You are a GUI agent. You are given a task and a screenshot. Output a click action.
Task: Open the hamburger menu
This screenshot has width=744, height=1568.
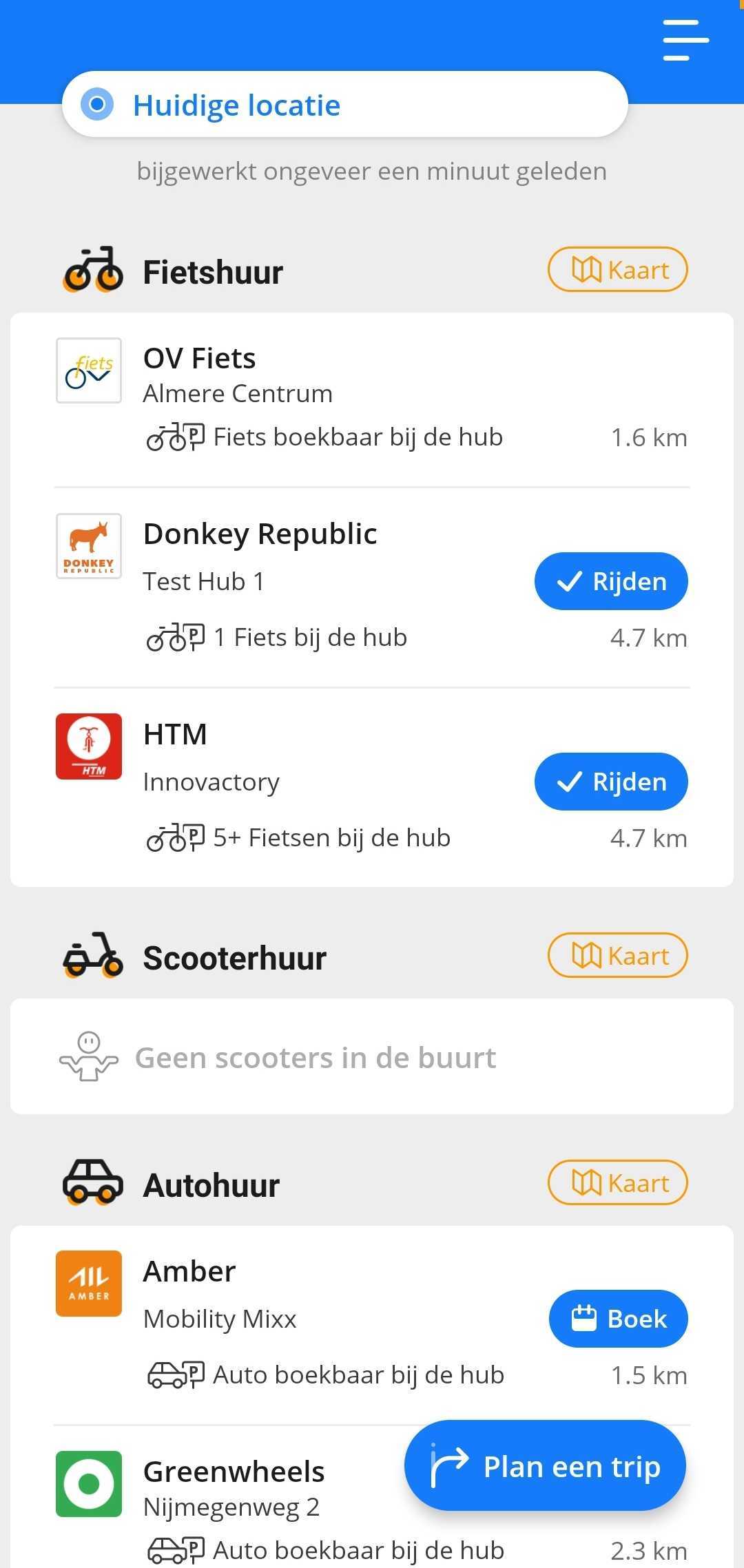685,40
